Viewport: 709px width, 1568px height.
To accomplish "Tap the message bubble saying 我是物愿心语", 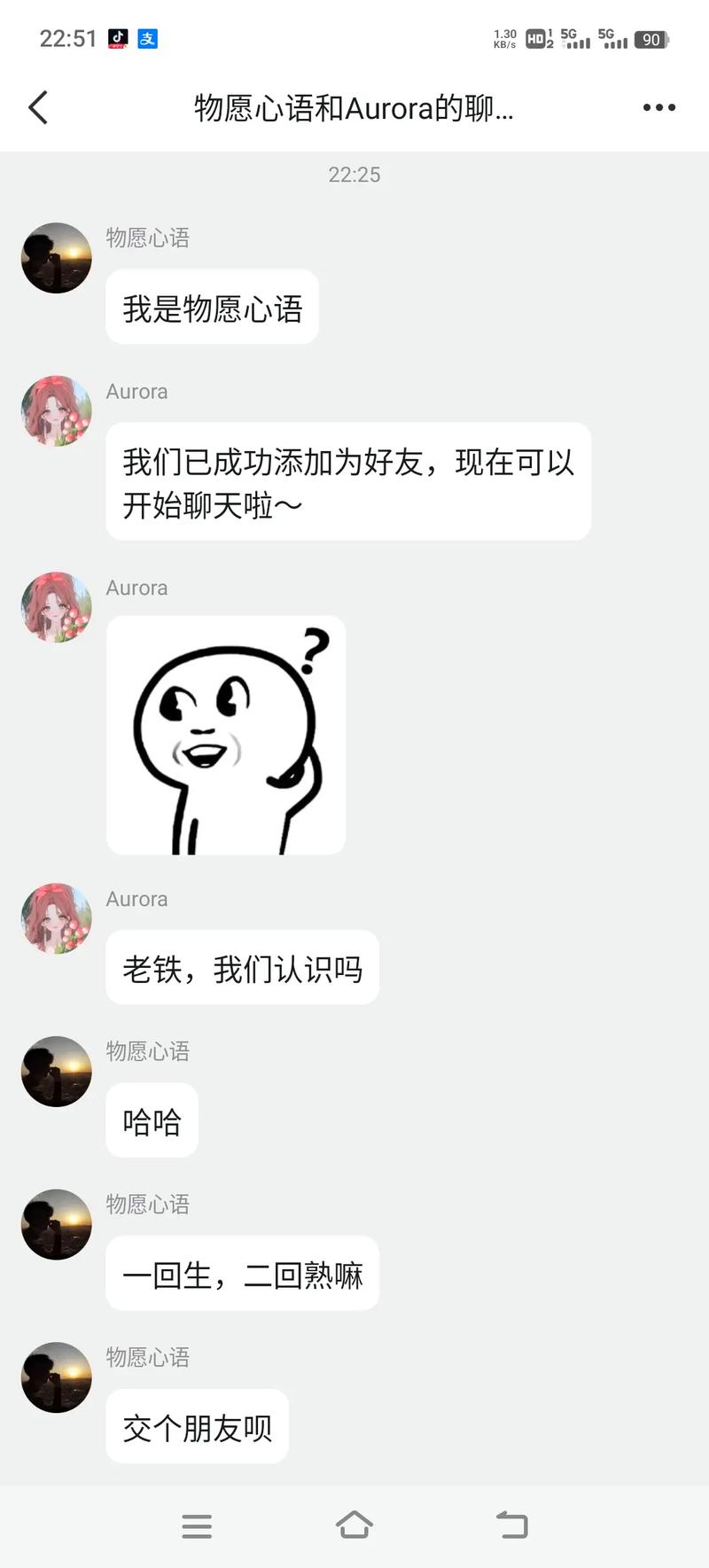I will click(212, 306).
